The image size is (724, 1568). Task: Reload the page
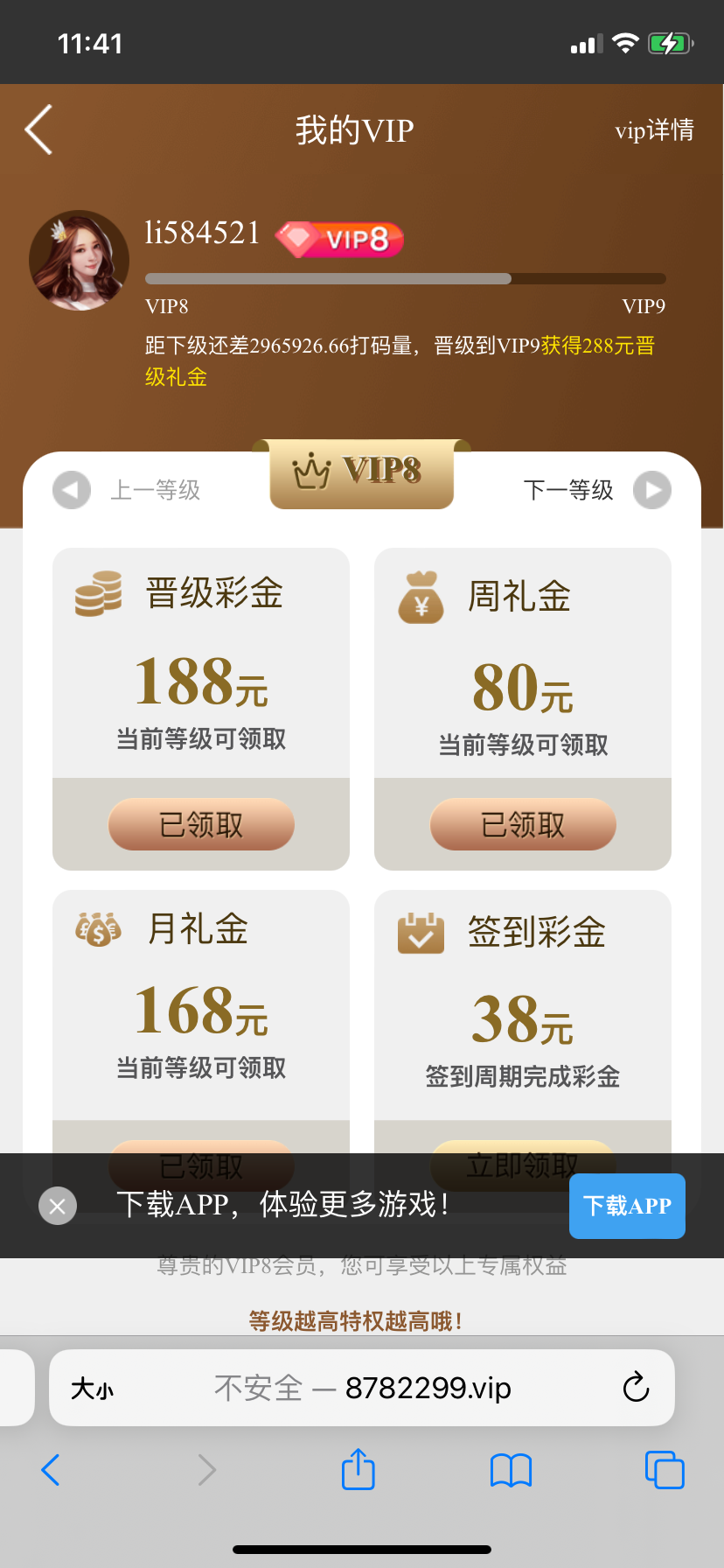636,1388
